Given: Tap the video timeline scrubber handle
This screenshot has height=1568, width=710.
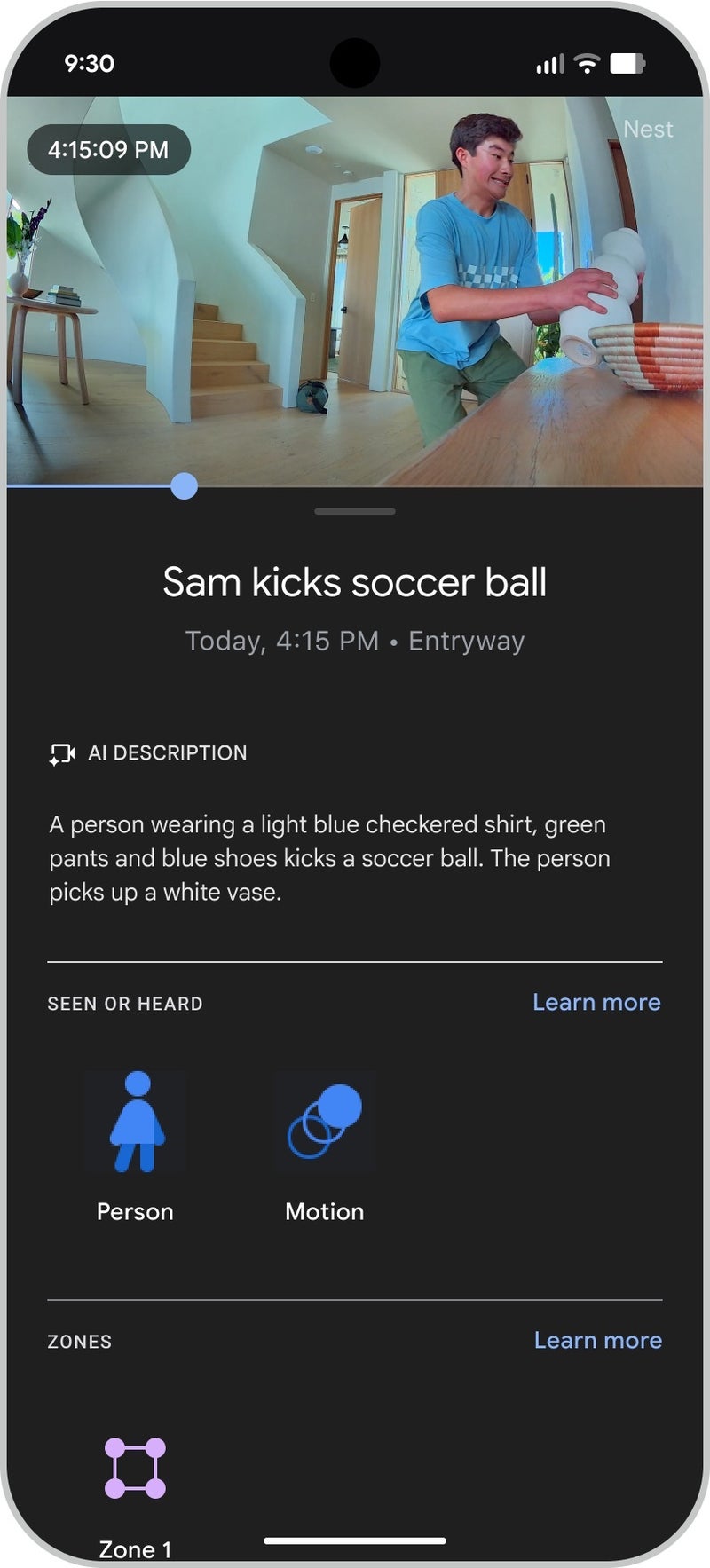Looking at the screenshot, I should pos(184,486).
